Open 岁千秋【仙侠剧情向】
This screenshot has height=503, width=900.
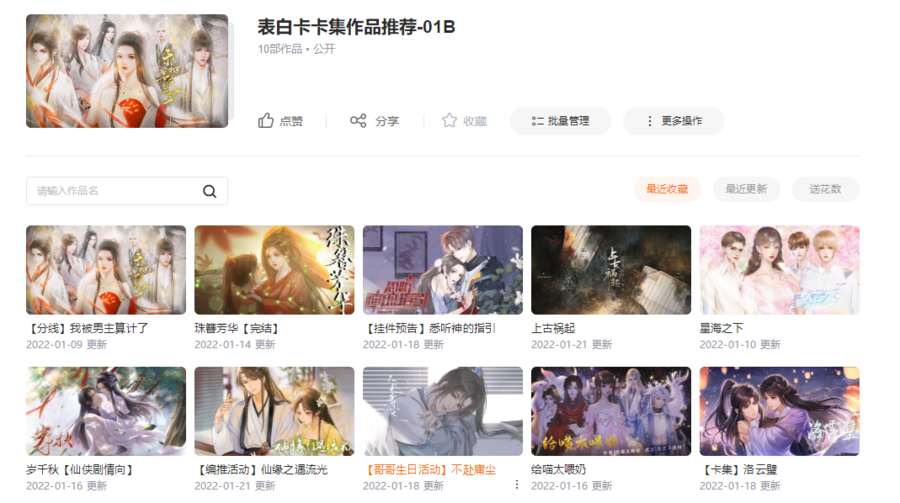tap(105, 411)
